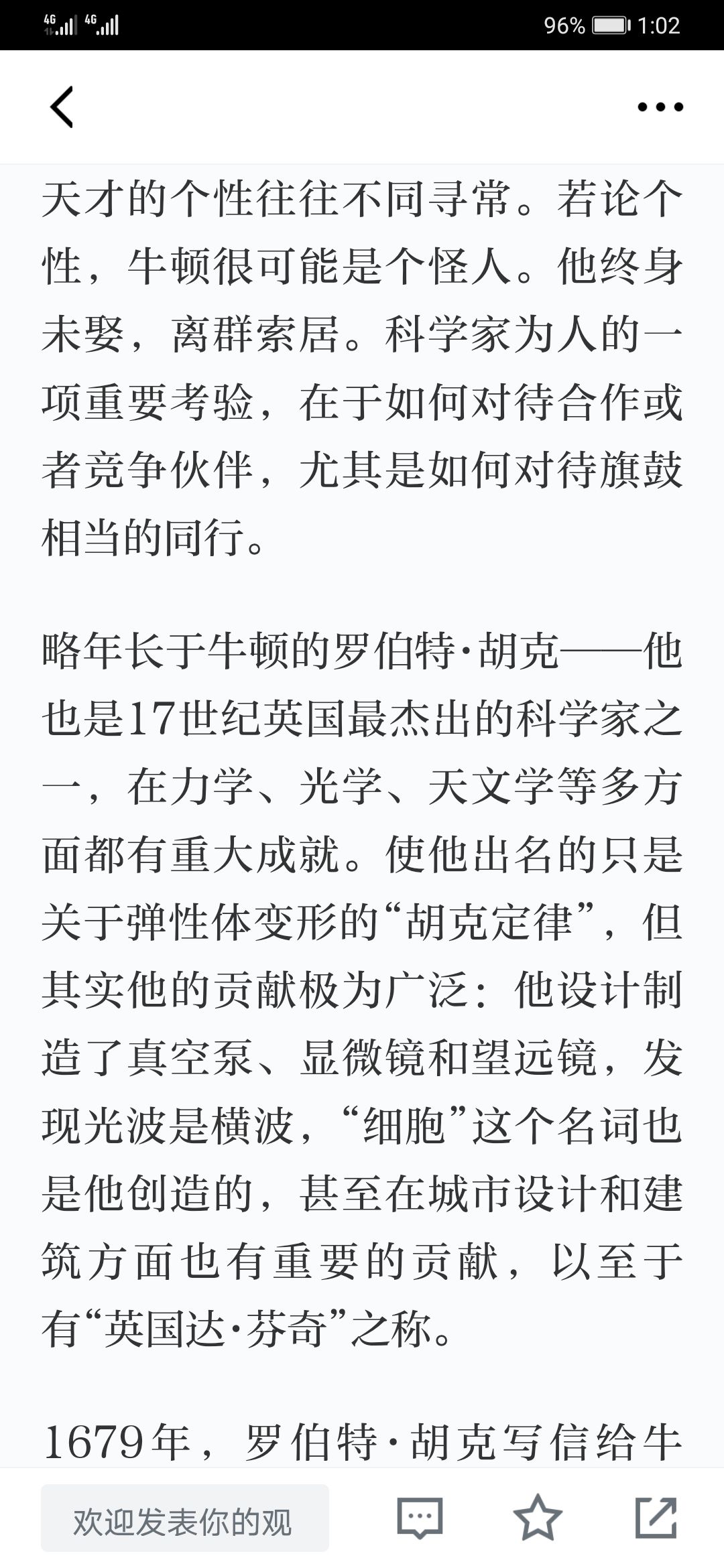Go back using the top-left arrow
Viewport: 724px width, 1568px height.
62,107
